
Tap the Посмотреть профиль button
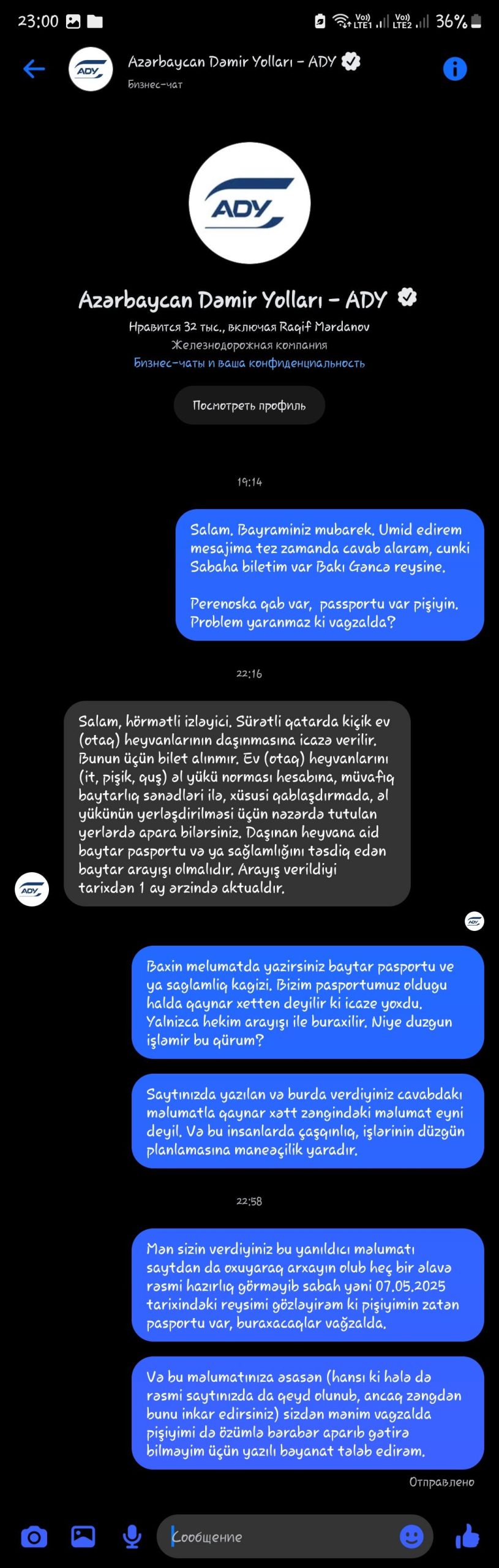pos(249,405)
